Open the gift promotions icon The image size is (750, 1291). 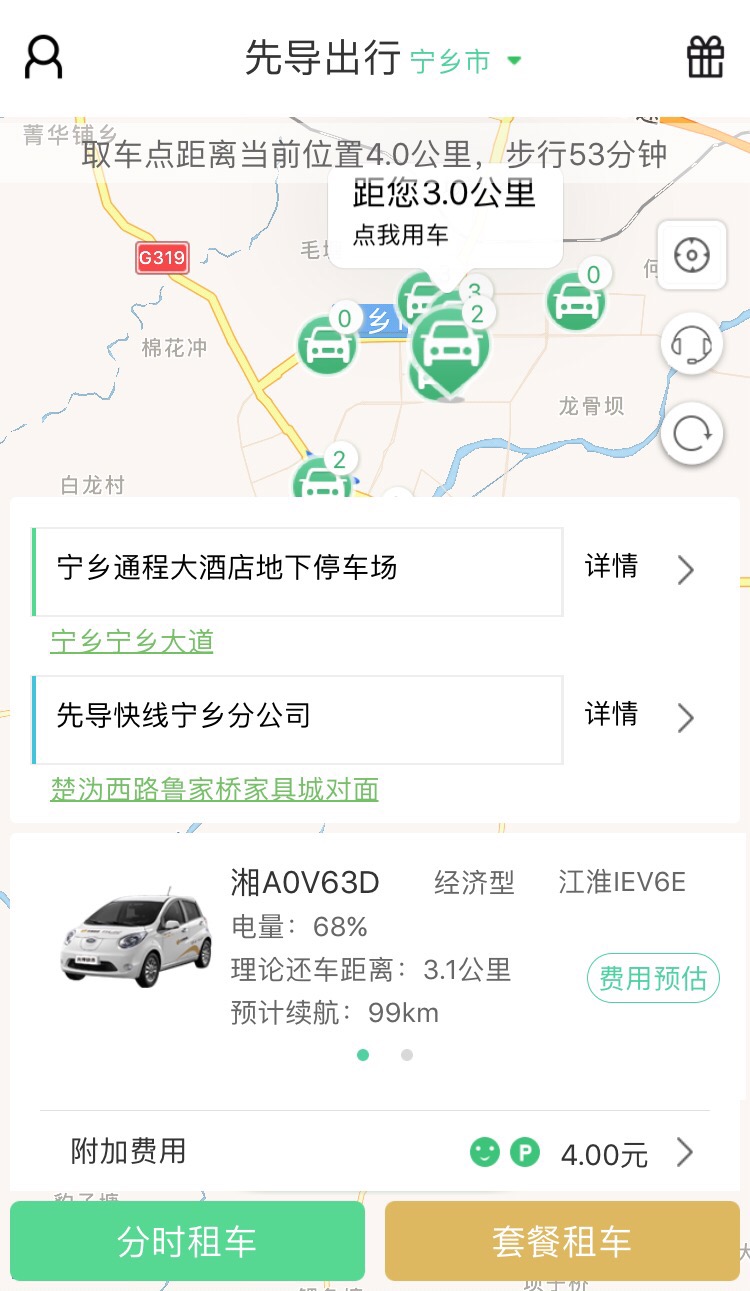pyautogui.click(x=705, y=57)
